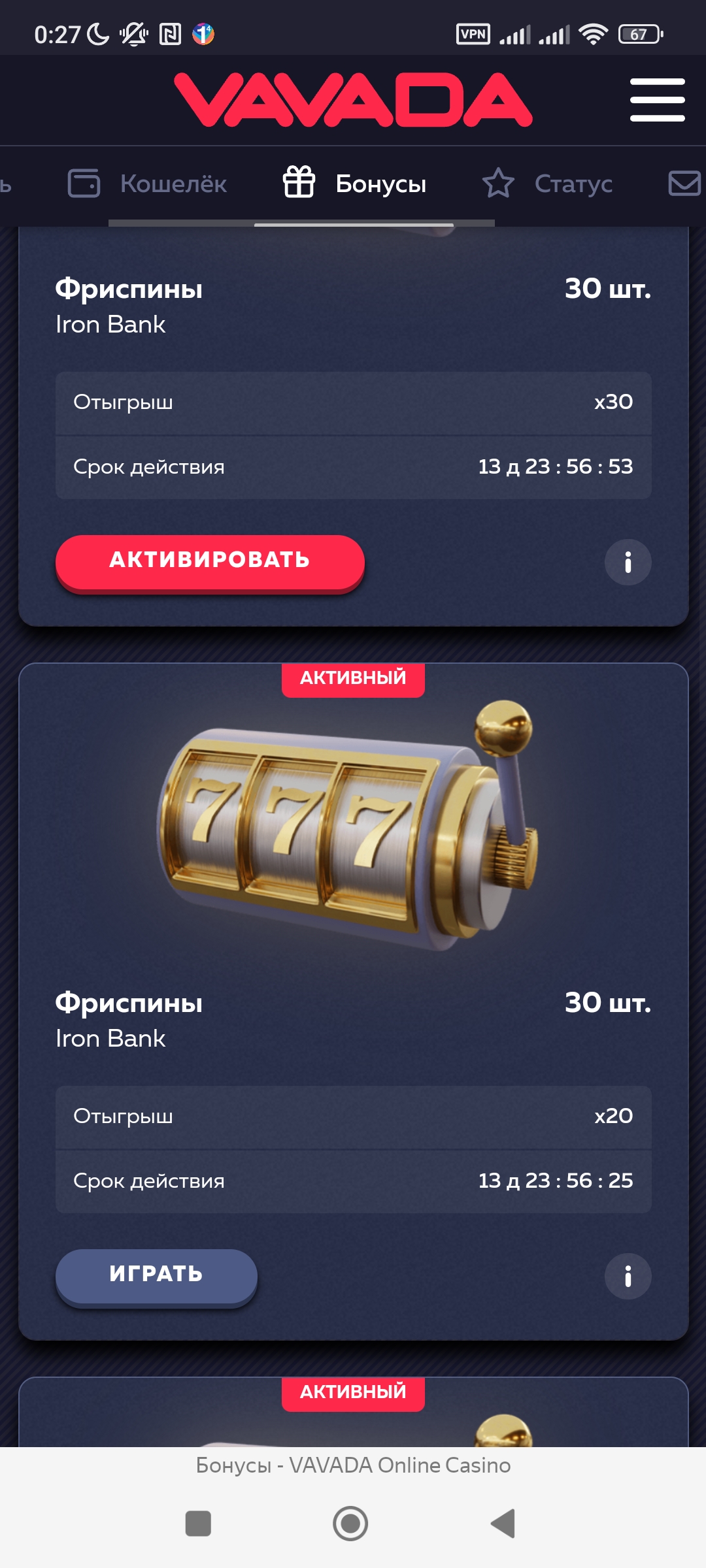Go to the Статус tab
Viewport: 706px width, 1568px height.
point(548,184)
